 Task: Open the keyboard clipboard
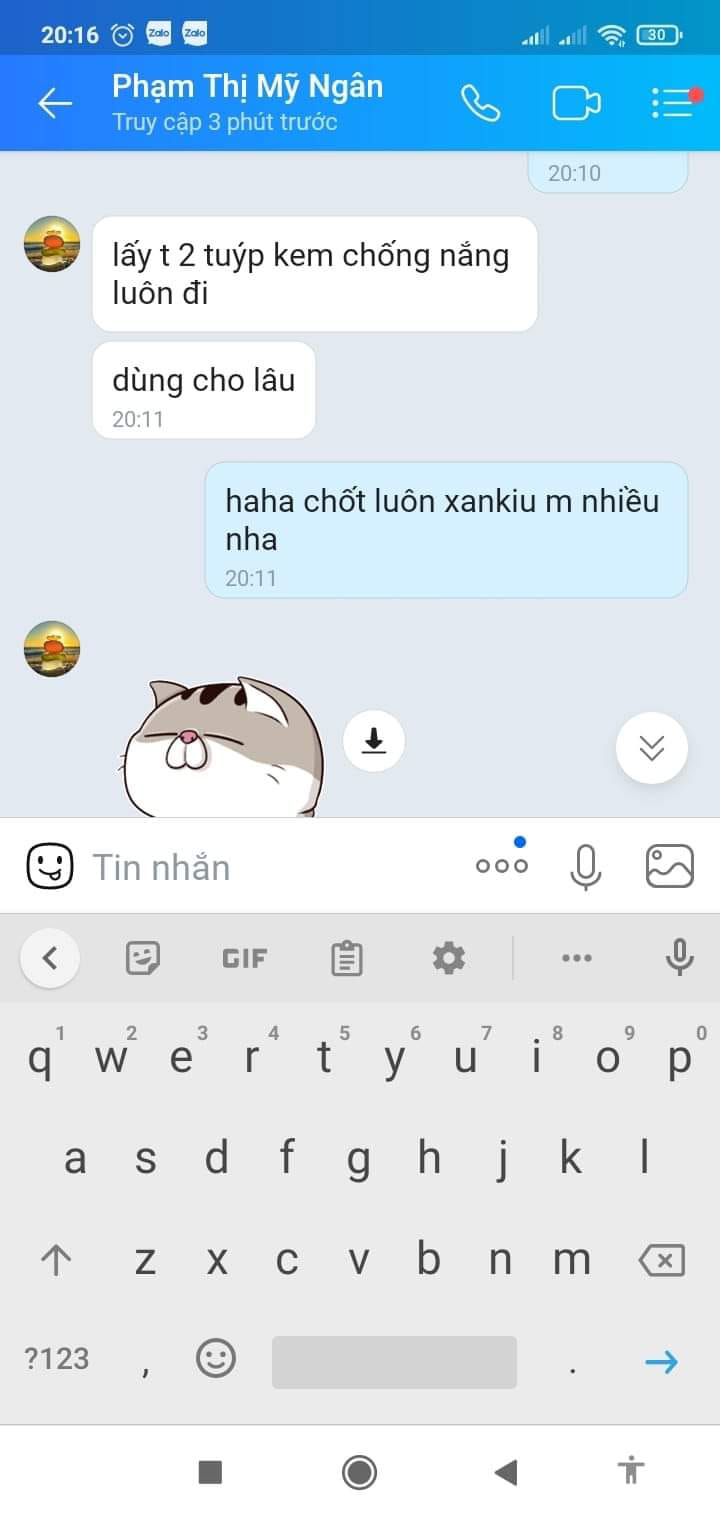coord(346,959)
